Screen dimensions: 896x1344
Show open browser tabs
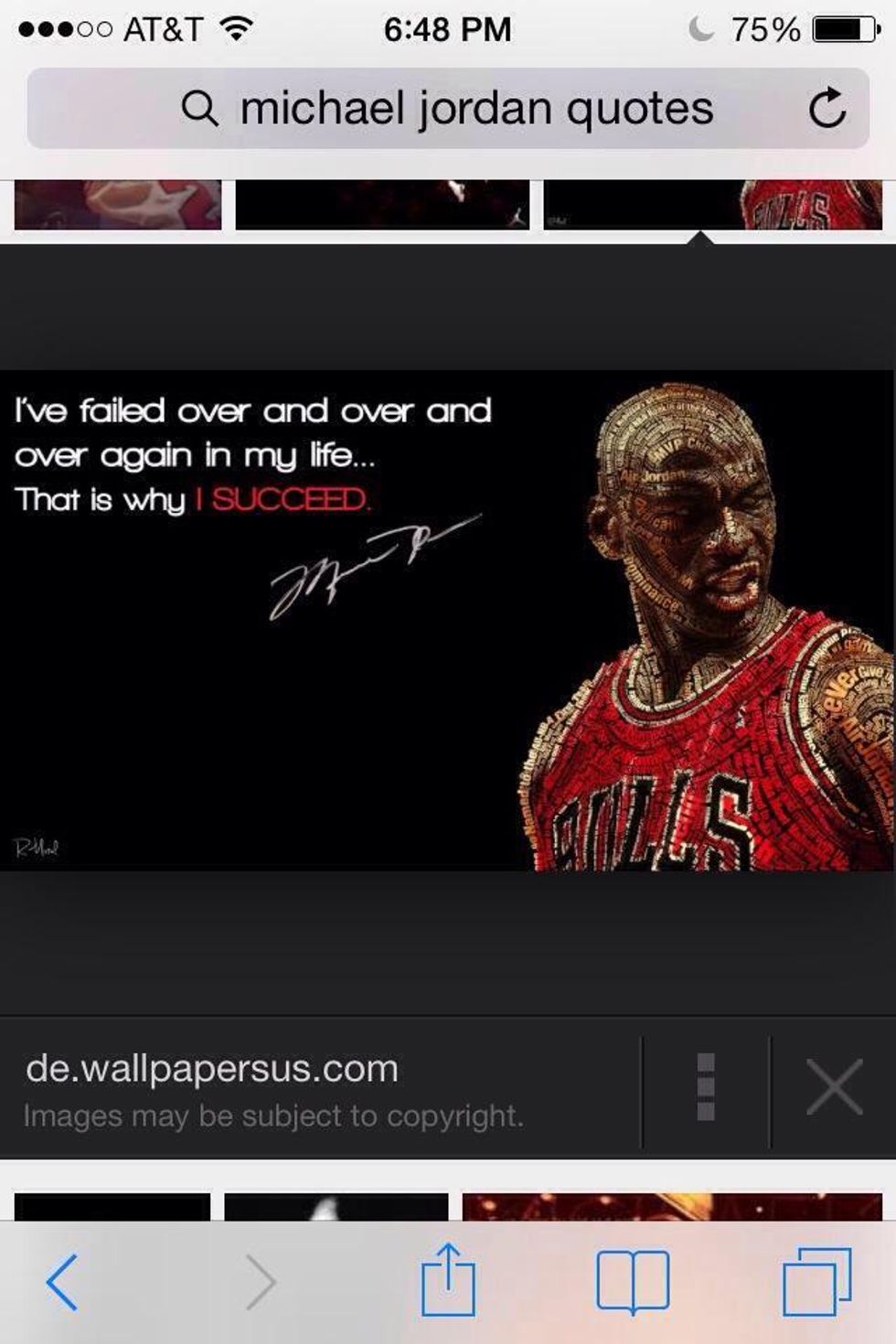coord(816,1282)
